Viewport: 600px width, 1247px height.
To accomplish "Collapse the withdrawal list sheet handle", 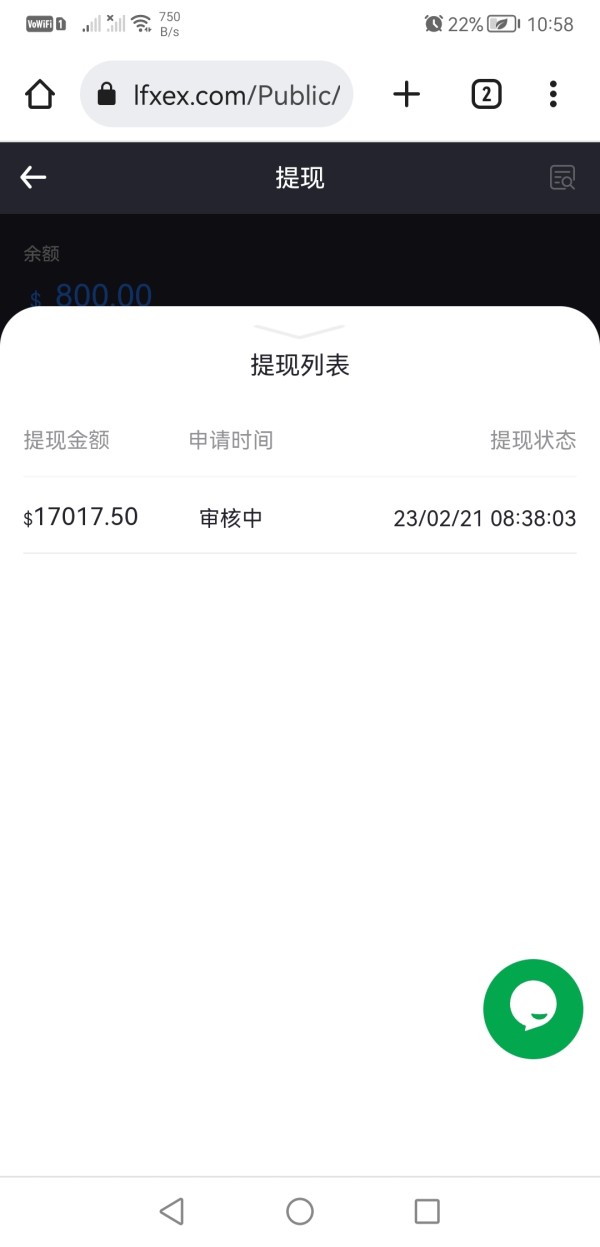I will (300, 331).
